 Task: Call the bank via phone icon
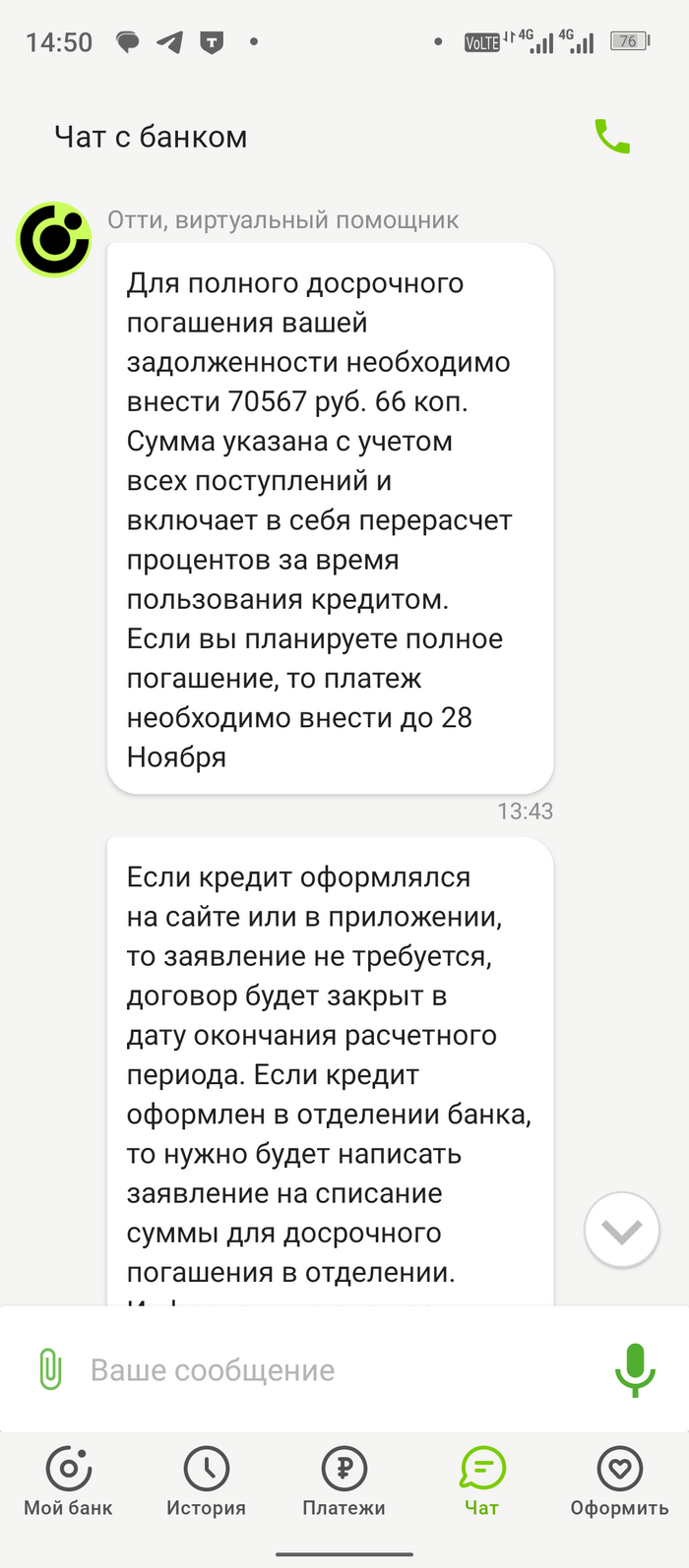[612, 137]
